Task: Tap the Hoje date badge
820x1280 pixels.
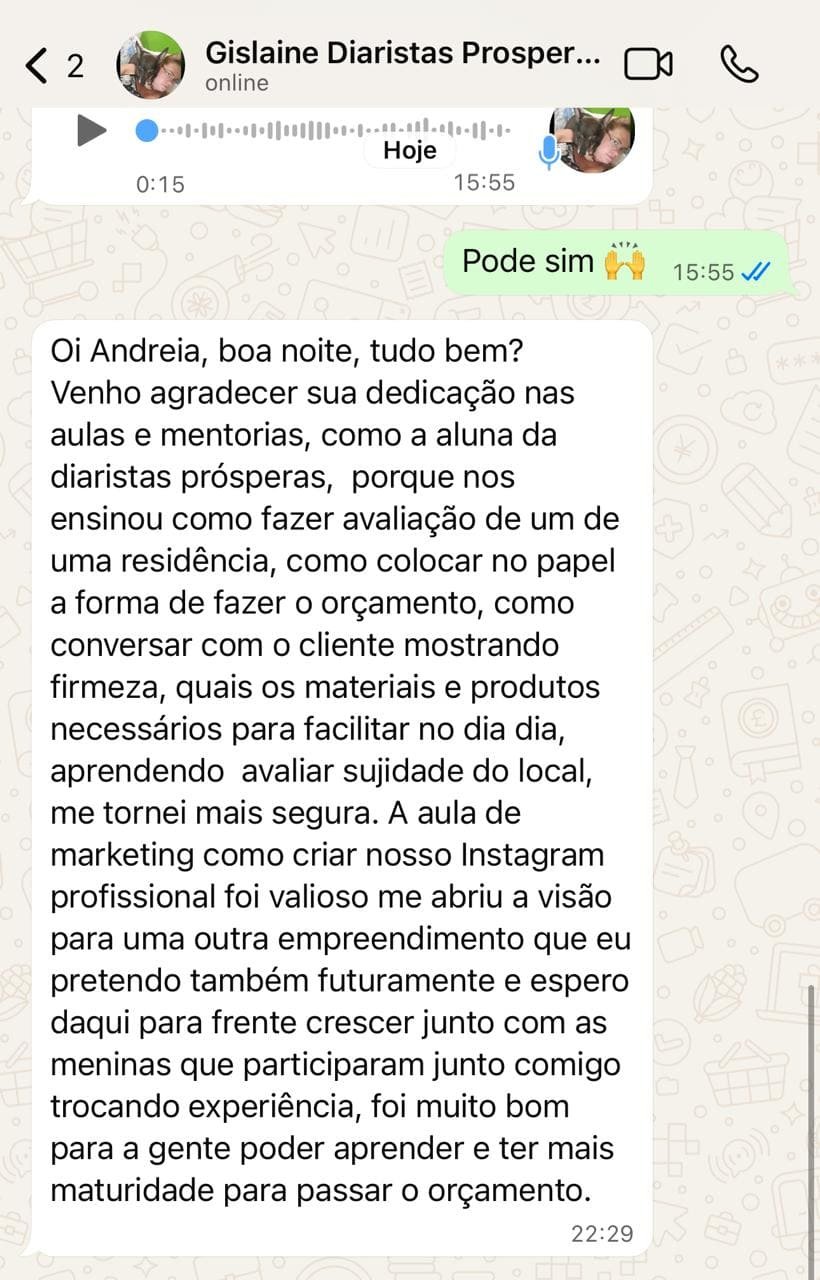Action: click(409, 150)
